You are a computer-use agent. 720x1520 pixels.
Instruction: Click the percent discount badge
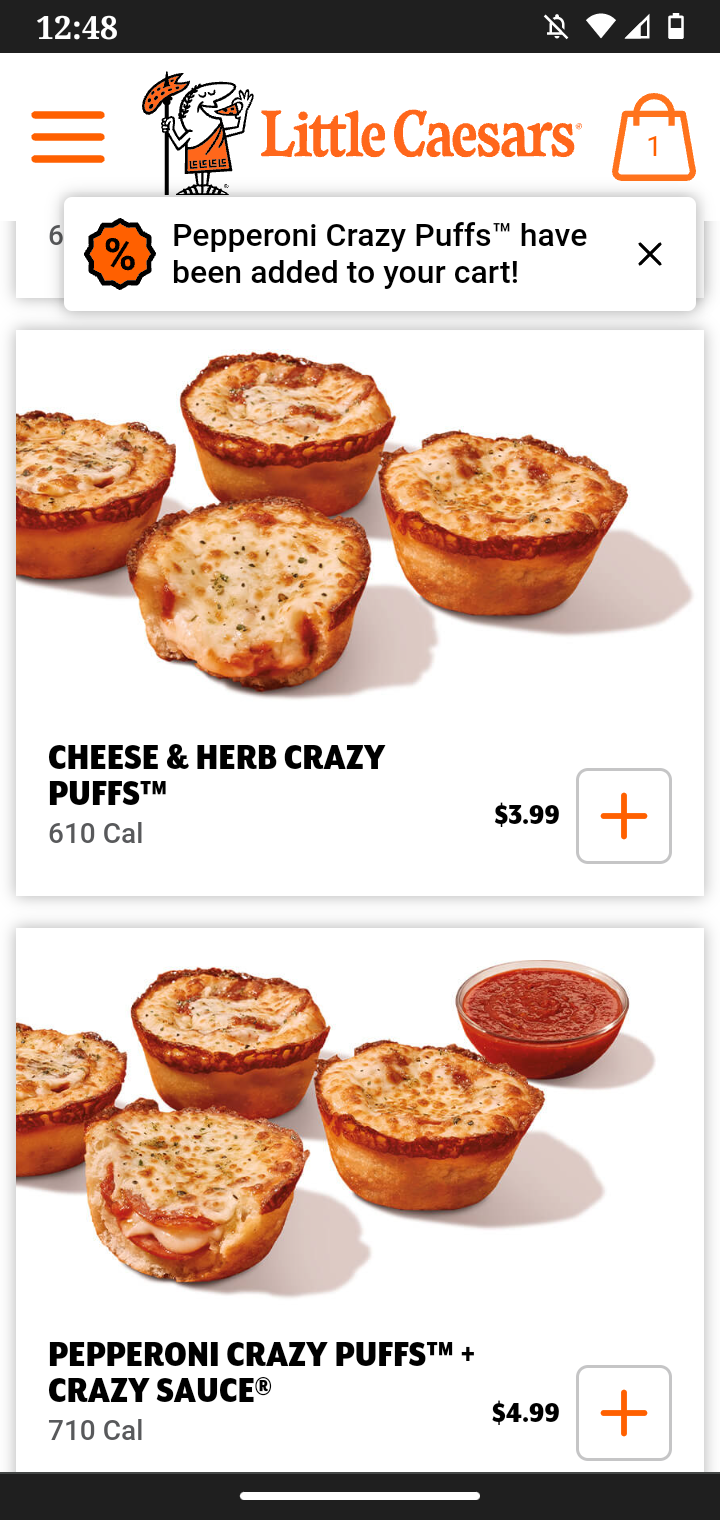[119, 254]
